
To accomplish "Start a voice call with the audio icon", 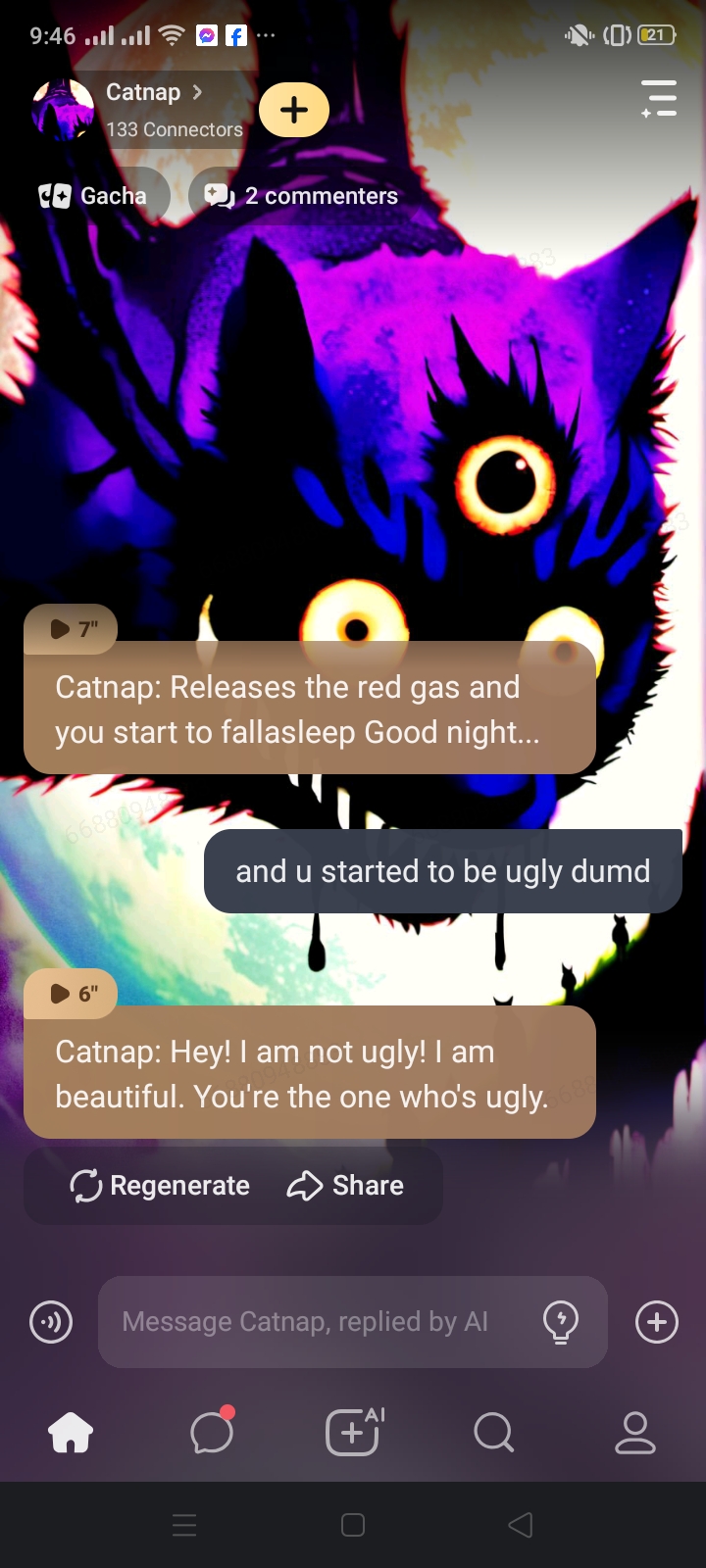I will [51, 1322].
